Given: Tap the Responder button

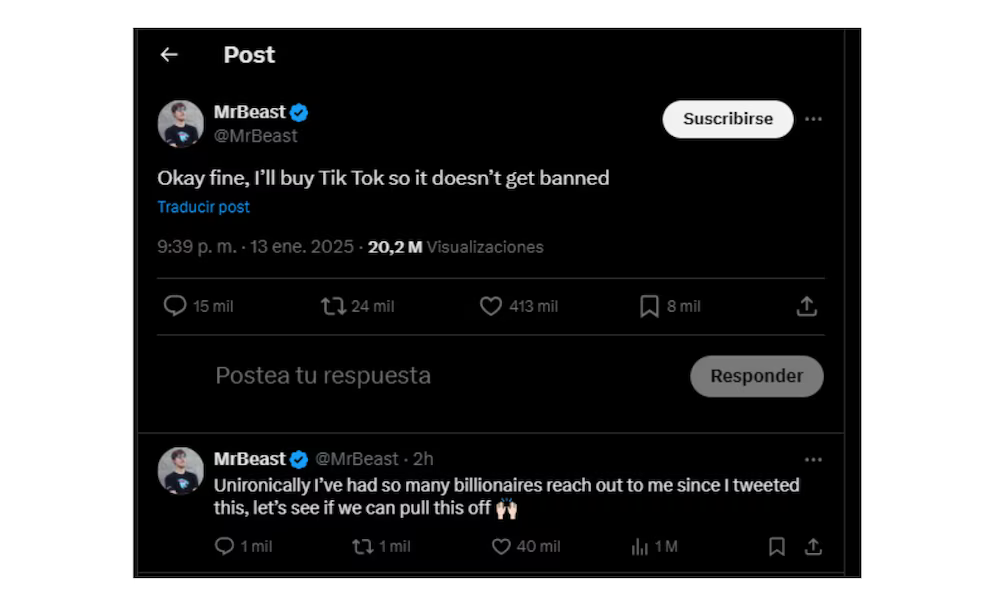Looking at the screenshot, I should [756, 376].
